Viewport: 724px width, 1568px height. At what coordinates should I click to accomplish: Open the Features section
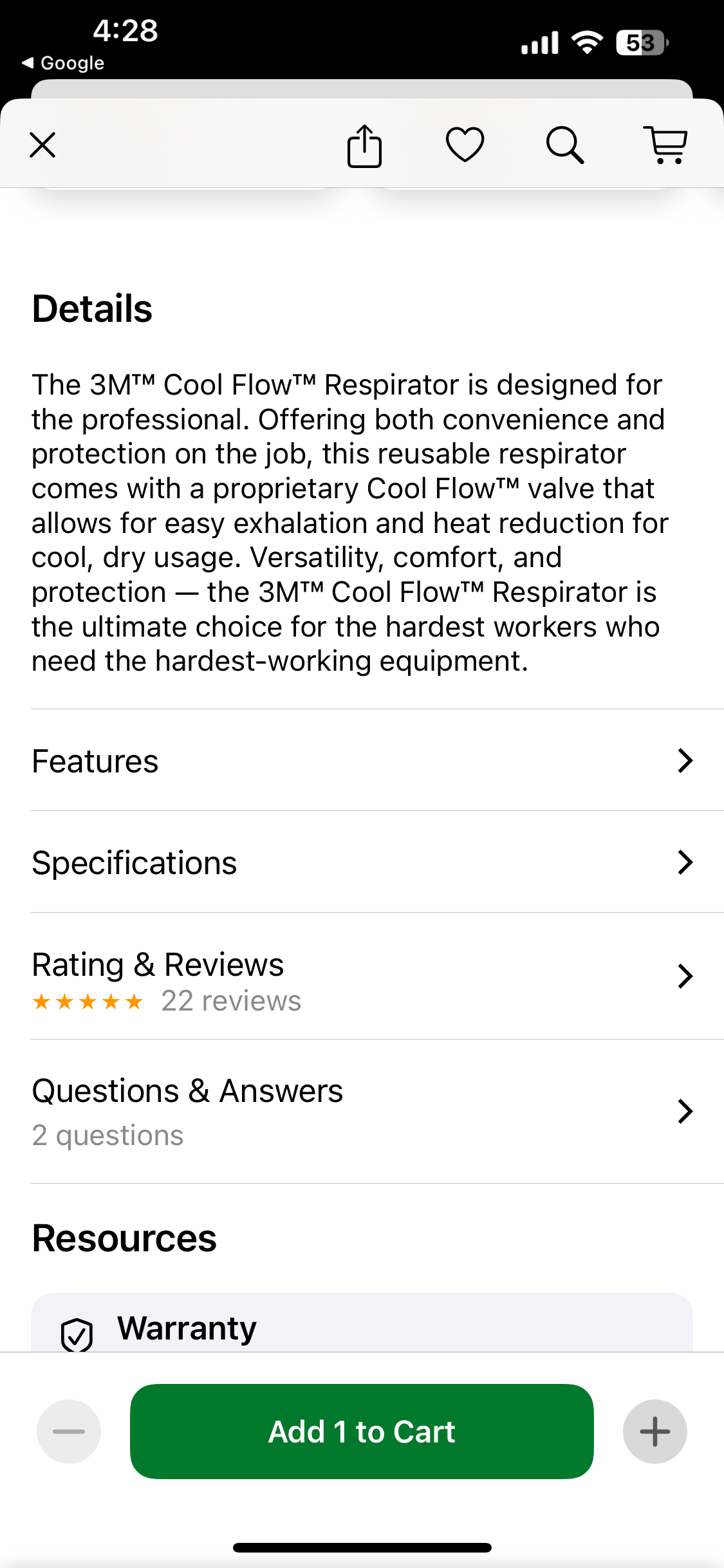tap(362, 761)
